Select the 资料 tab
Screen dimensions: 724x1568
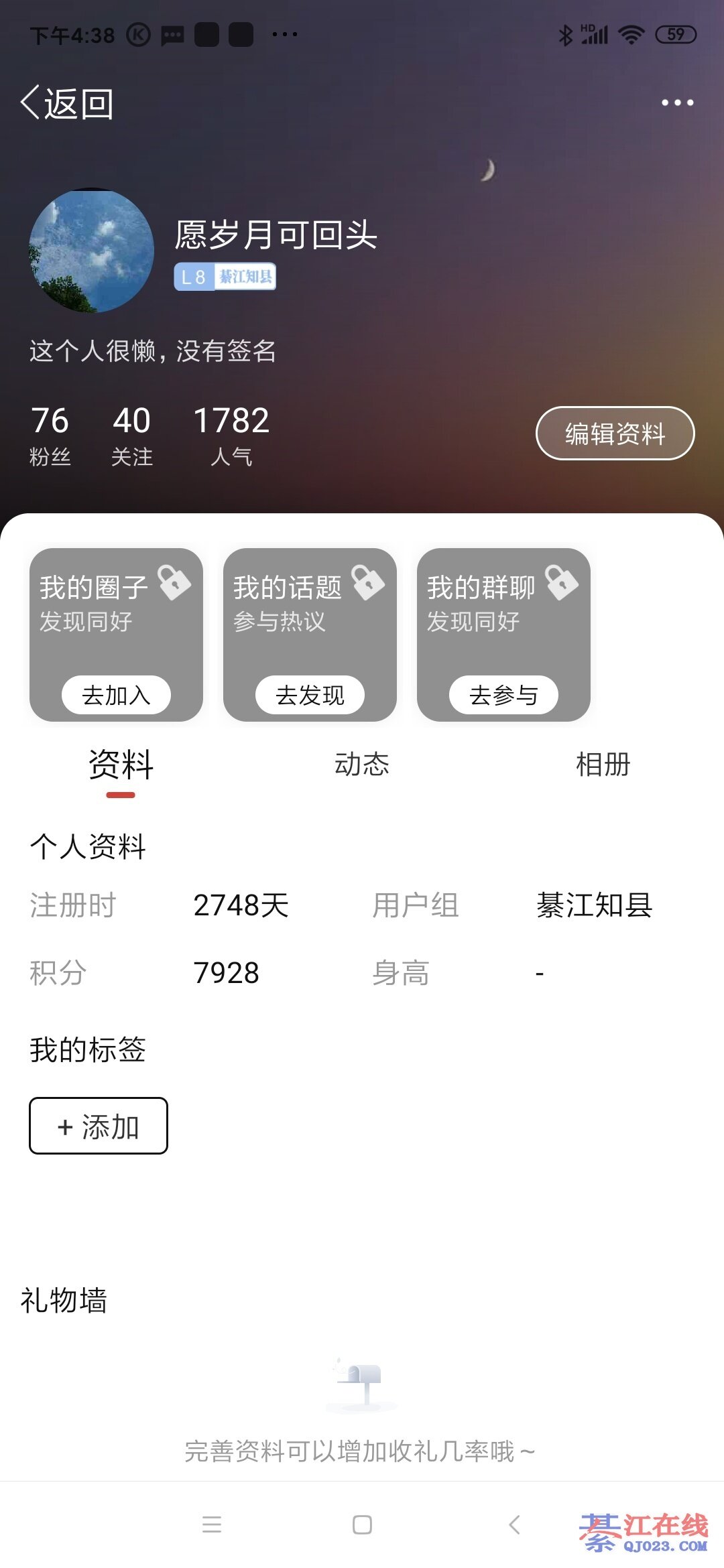coord(121,765)
